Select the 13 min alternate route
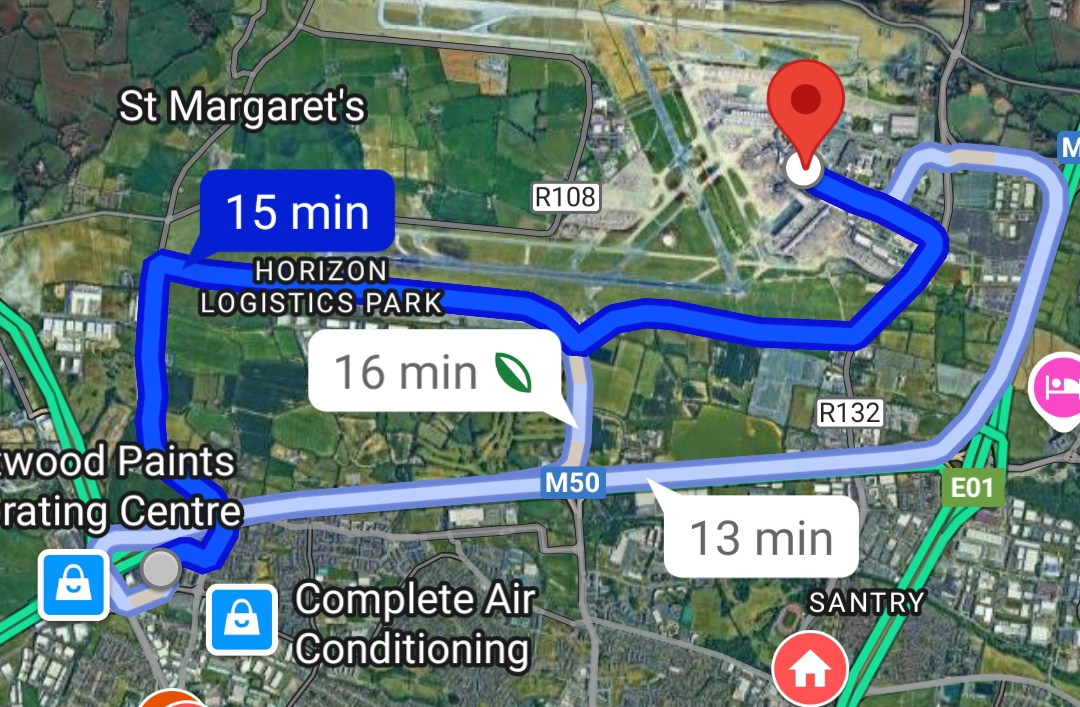1080x707 pixels. click(x=762, y=538)
